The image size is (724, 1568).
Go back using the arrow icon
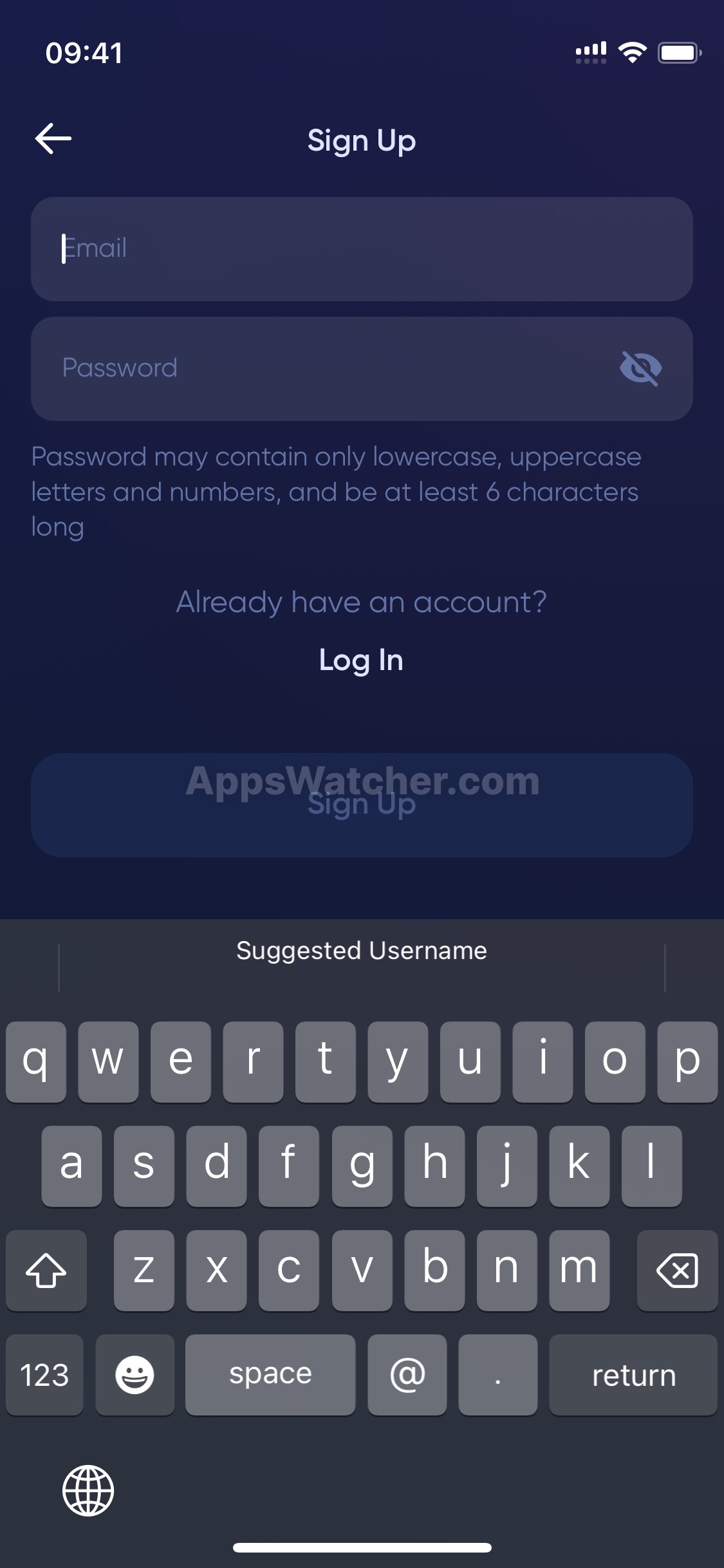tap(53, 139)
